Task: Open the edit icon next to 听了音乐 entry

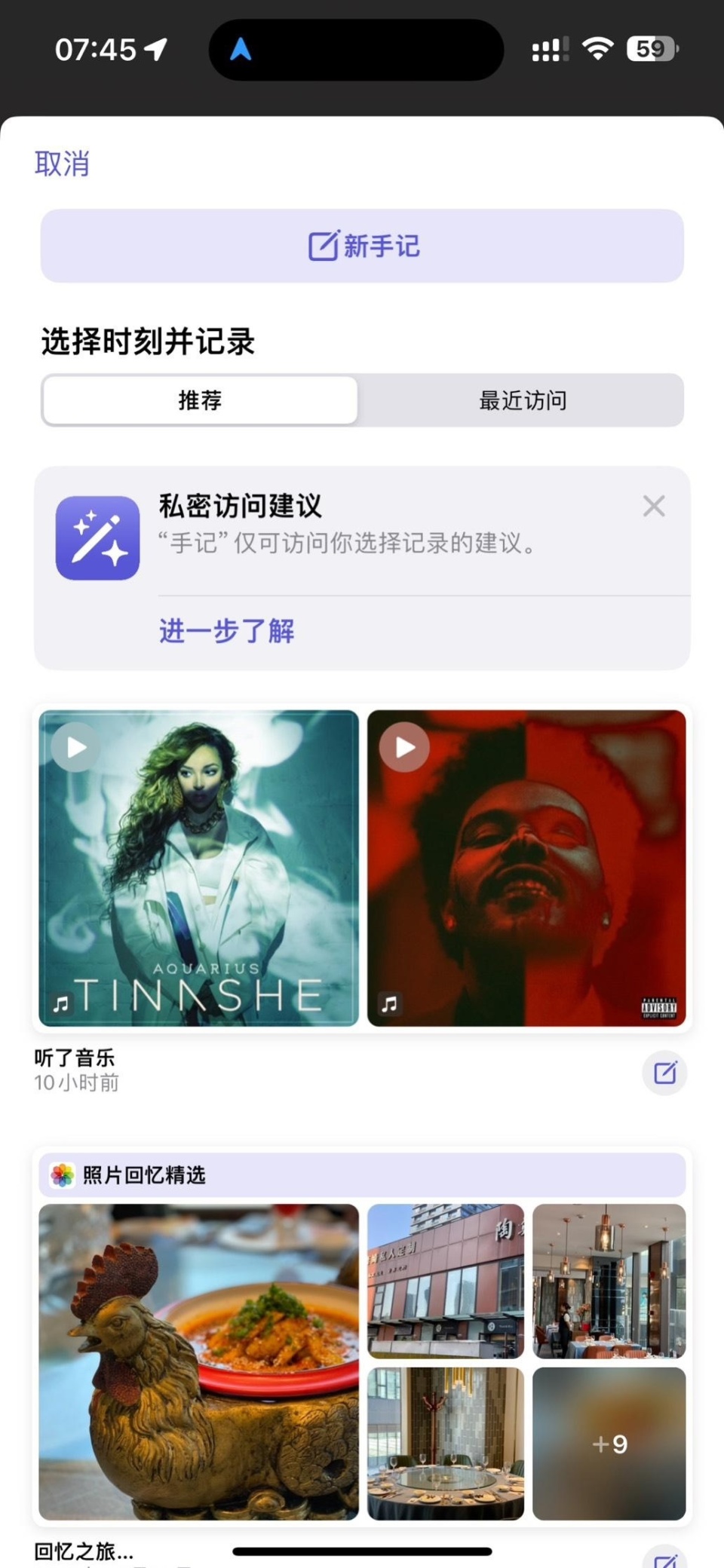Action: 664,1073
